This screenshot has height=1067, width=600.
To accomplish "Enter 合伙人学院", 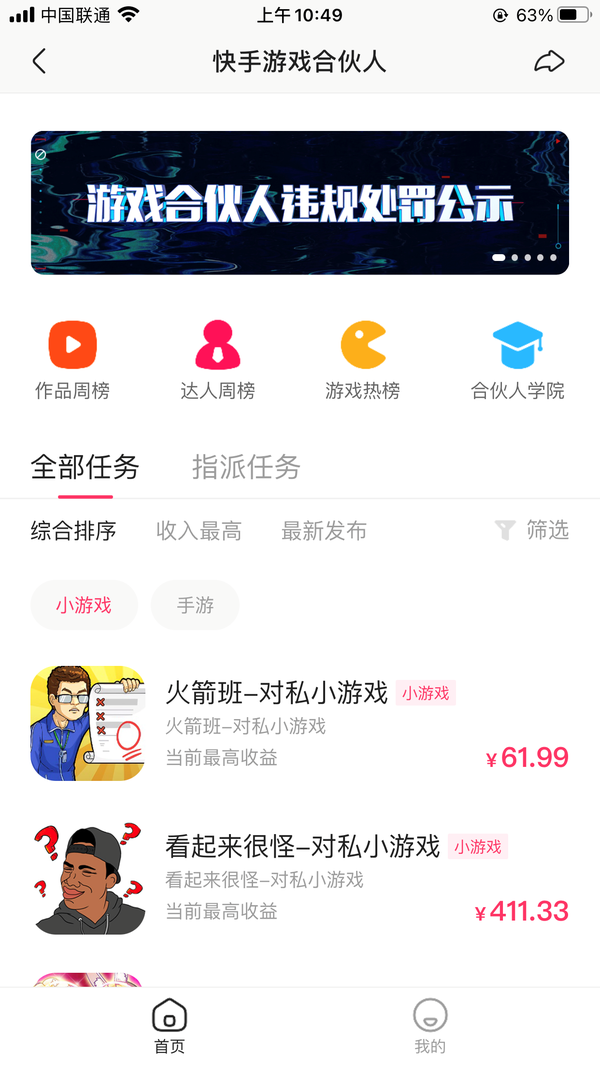I will (517, 360).
